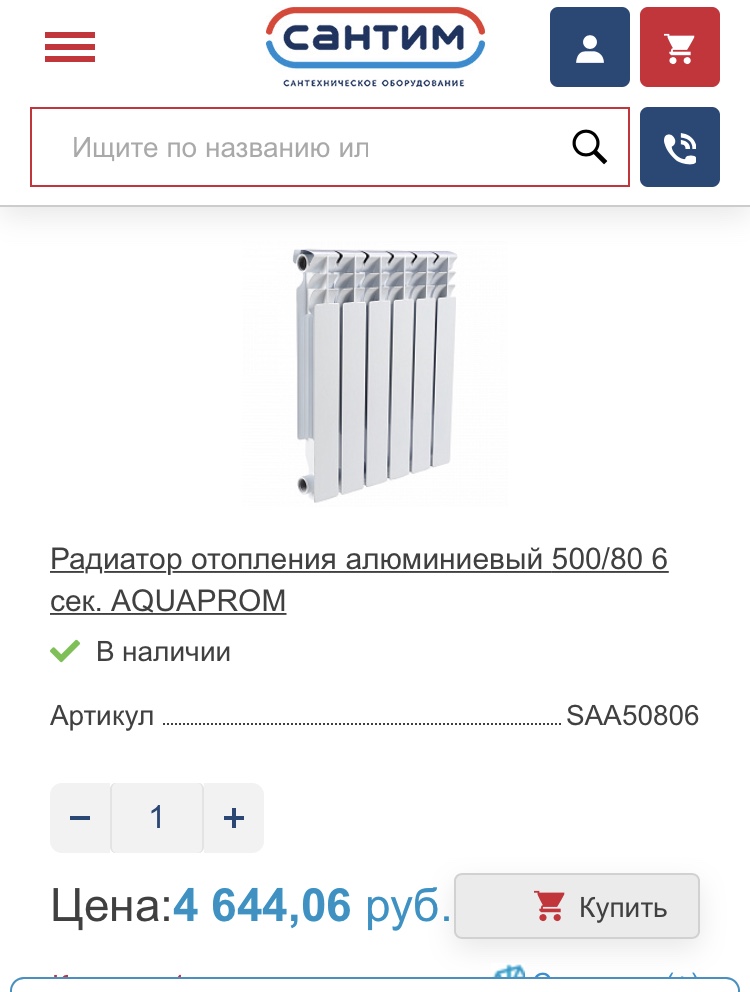The image size is (750, 992).
Task: Open the hamburger menu
Action: click(70, 47)
